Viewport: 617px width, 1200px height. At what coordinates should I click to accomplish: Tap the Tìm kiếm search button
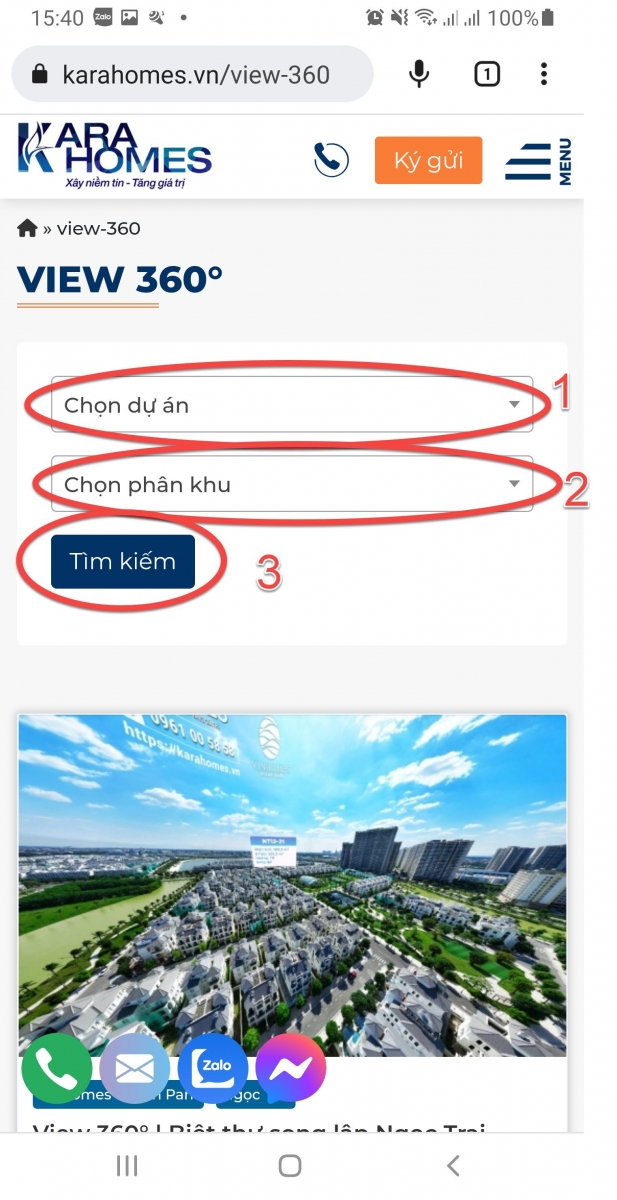[x=122, y=561]
